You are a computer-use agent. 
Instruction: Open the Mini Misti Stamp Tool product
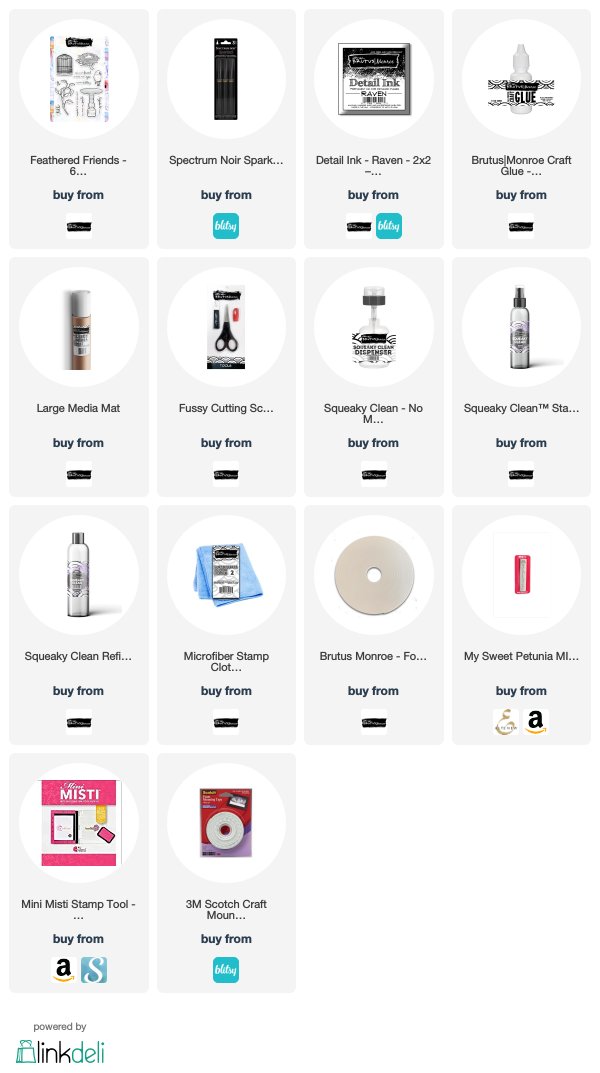click(x=79, y=823)
